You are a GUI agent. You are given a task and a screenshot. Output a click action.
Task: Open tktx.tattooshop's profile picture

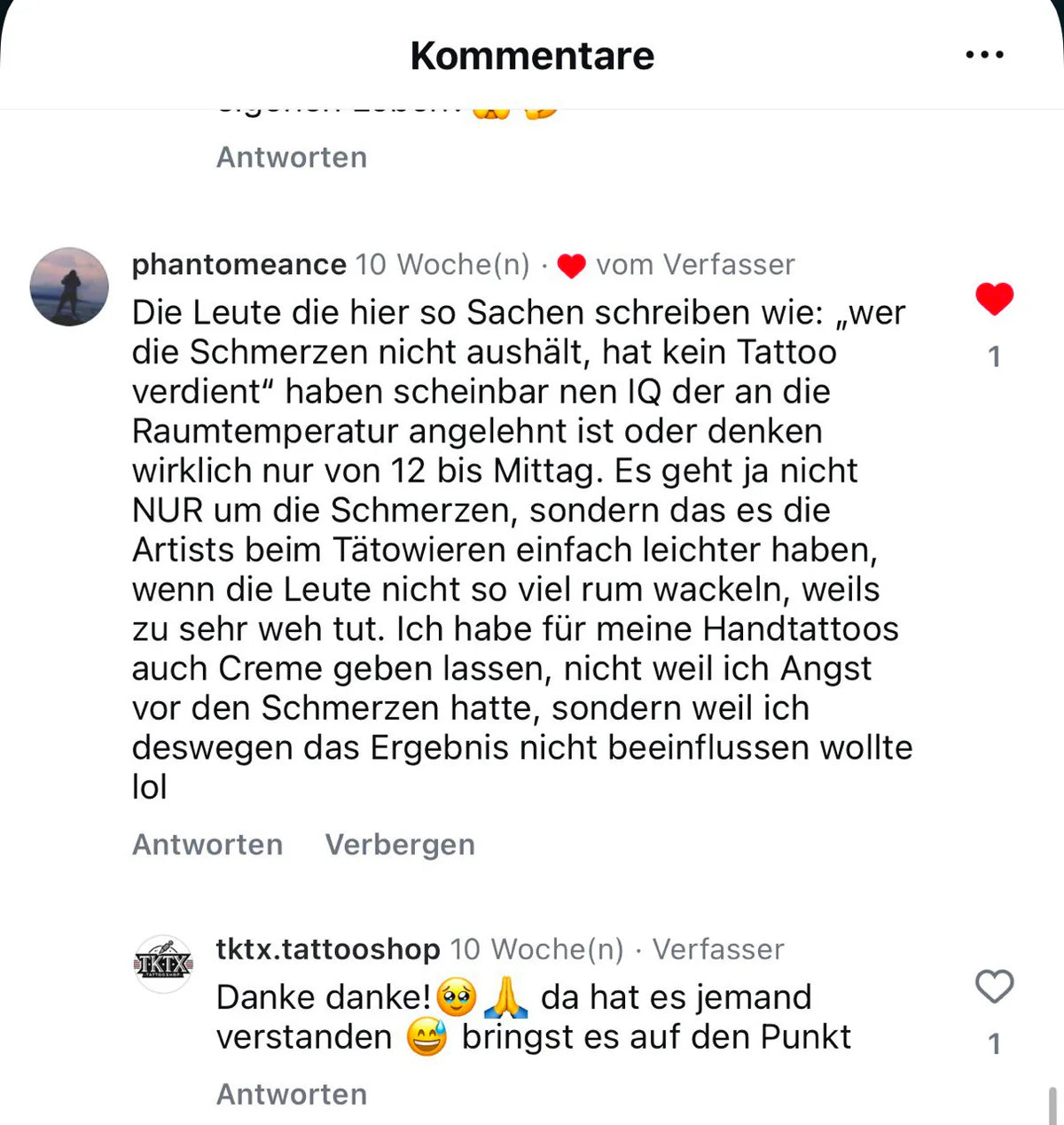(163, 964)
